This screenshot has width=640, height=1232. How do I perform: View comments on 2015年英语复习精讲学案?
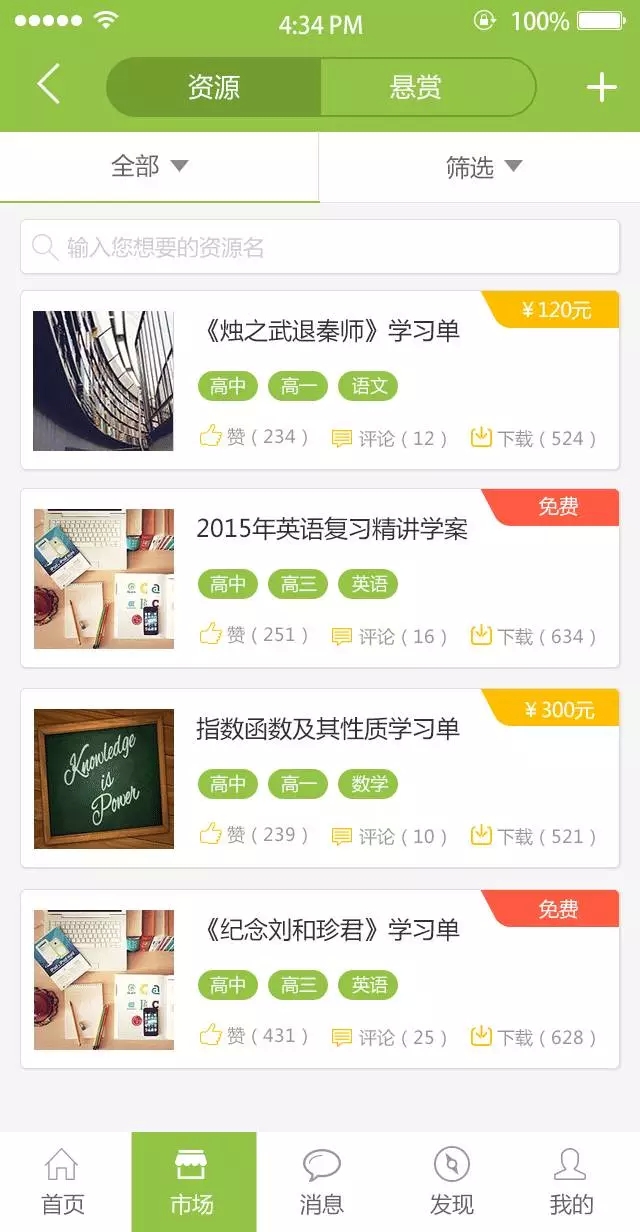[389, 637]
